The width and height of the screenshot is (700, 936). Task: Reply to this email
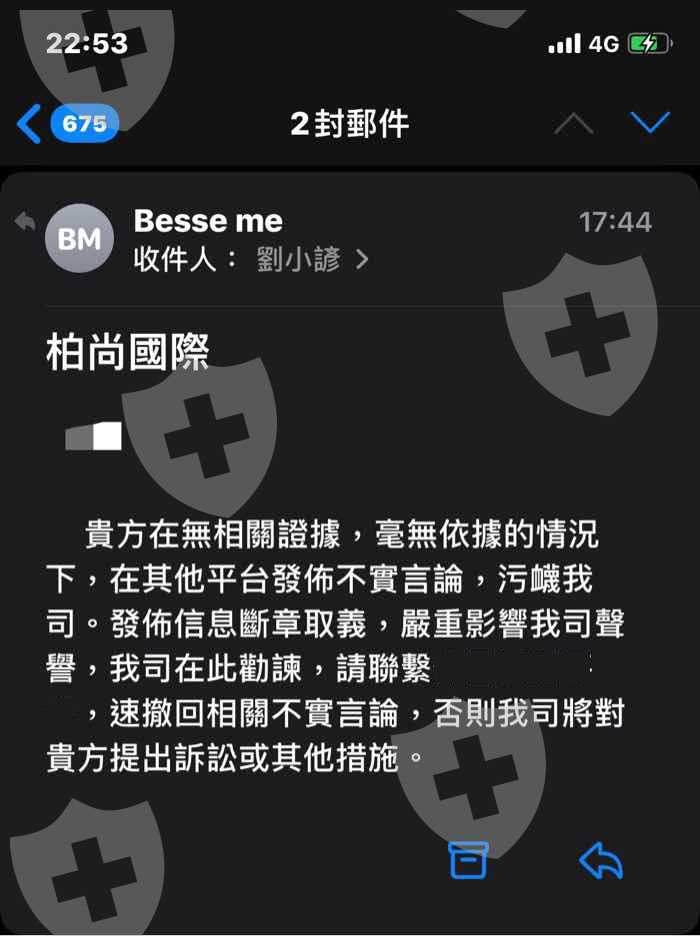pos(601,860)
